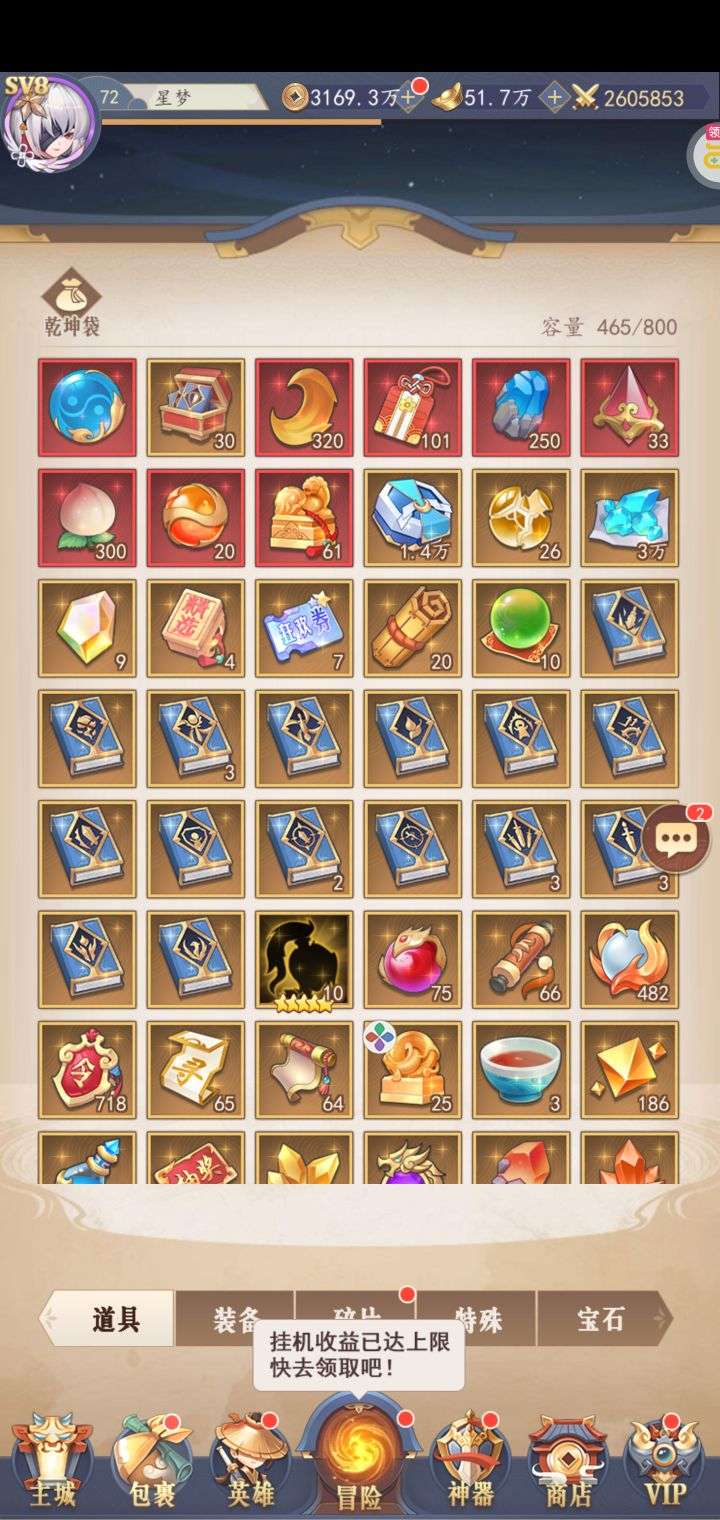Switch to the 宝石 tab

[602, 1319]
